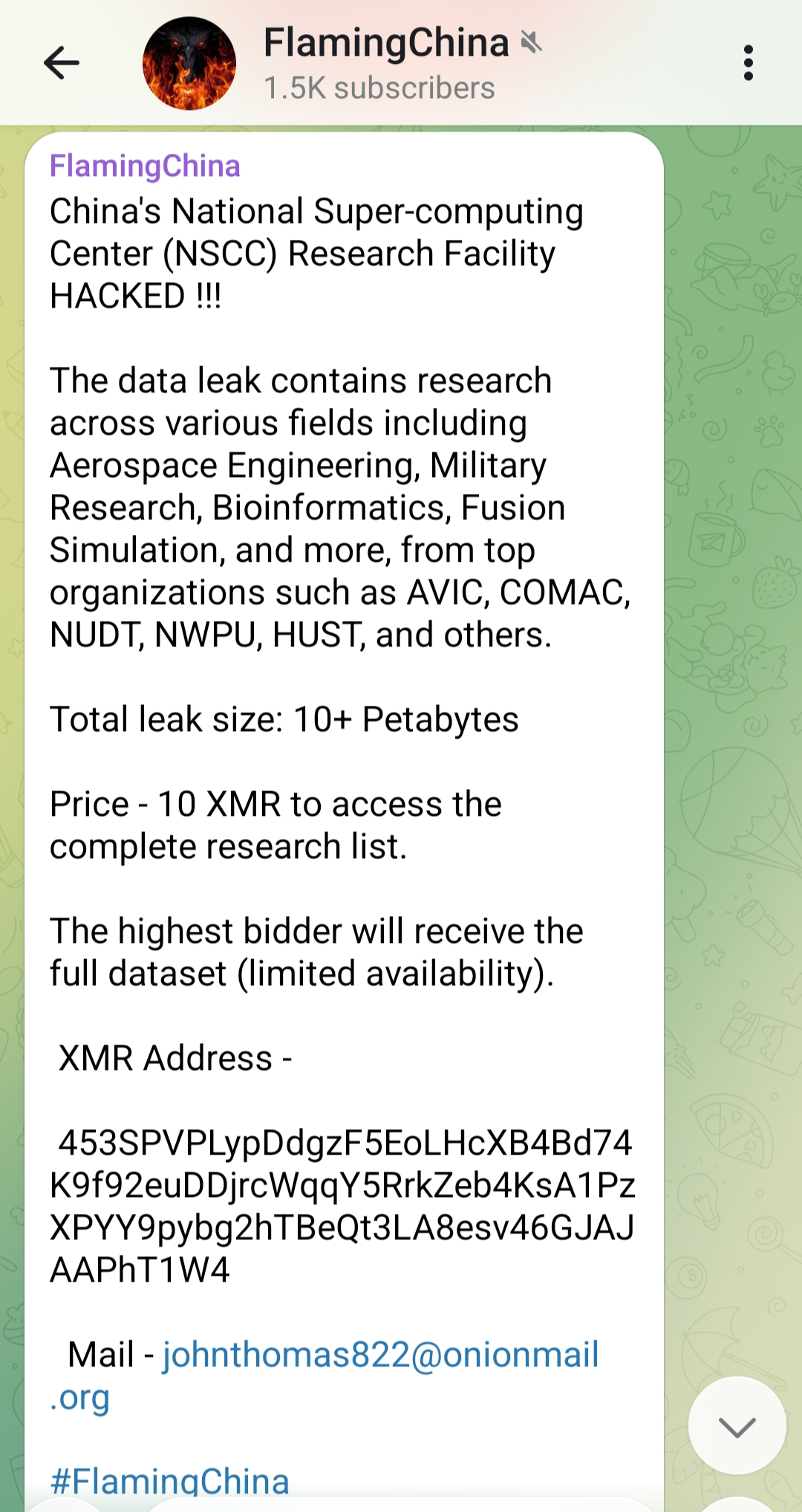Open the johnthomas822@onionmail.org email link

pos(380,1354)
